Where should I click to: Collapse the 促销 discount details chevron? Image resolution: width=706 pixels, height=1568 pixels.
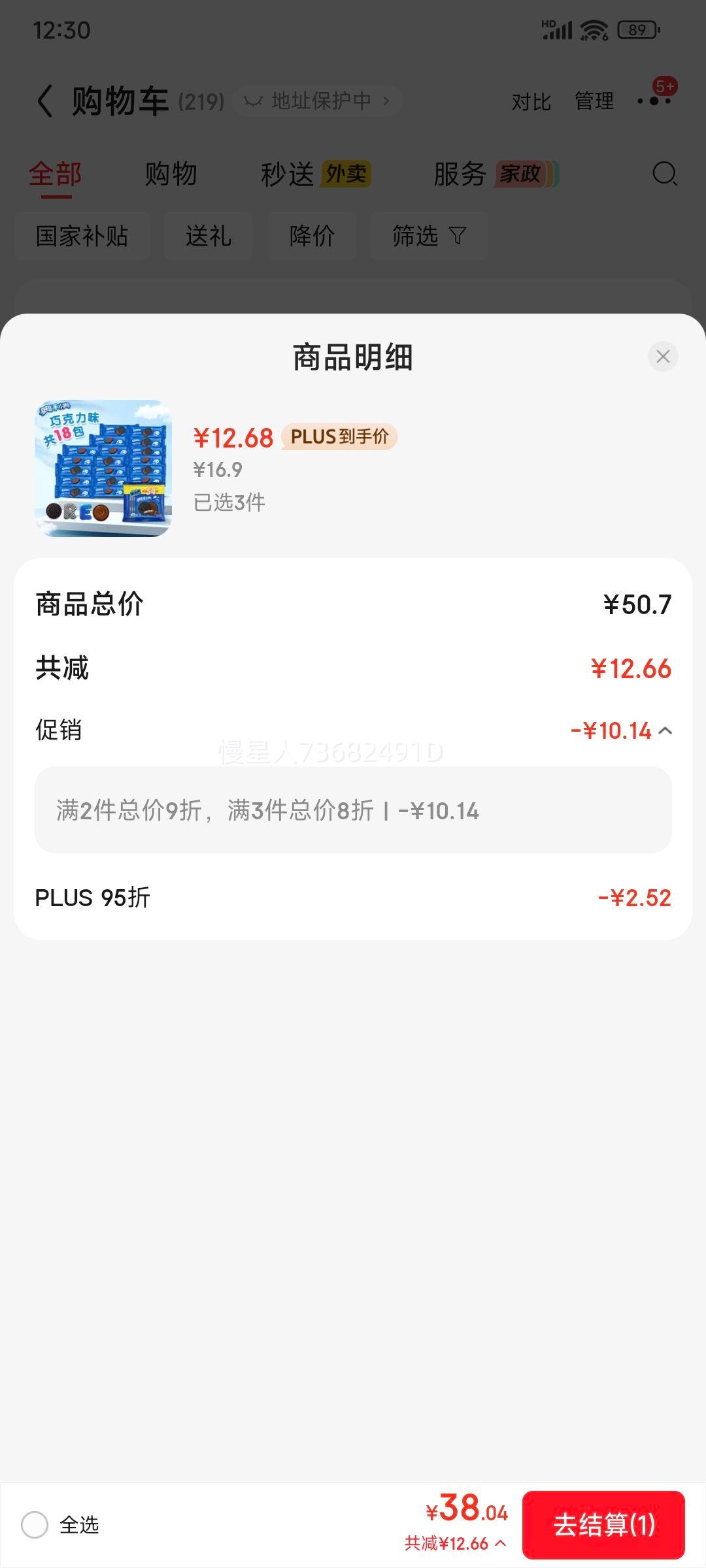pyautogui.click(x=665, y=732)
